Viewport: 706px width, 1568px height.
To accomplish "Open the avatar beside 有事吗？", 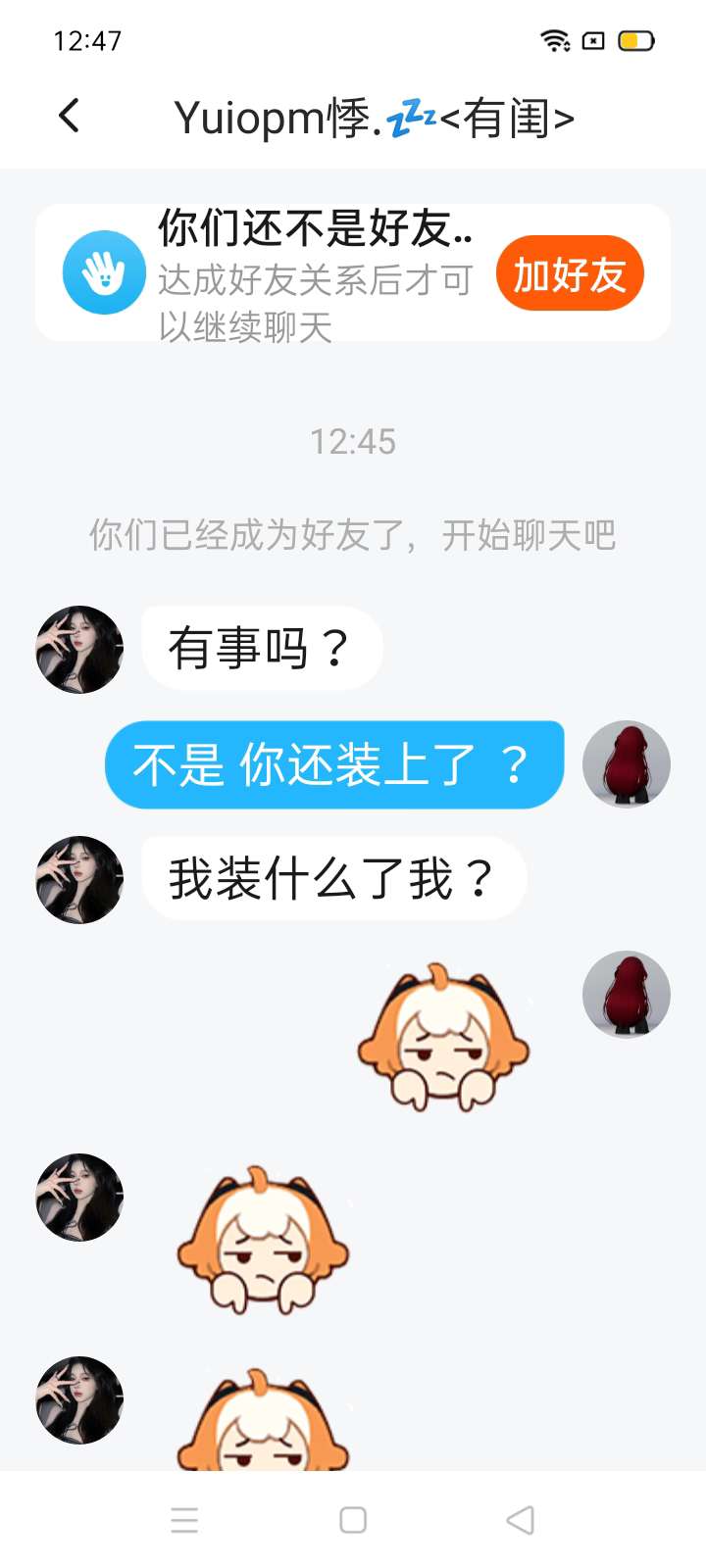I will click(x=79, y=649).
